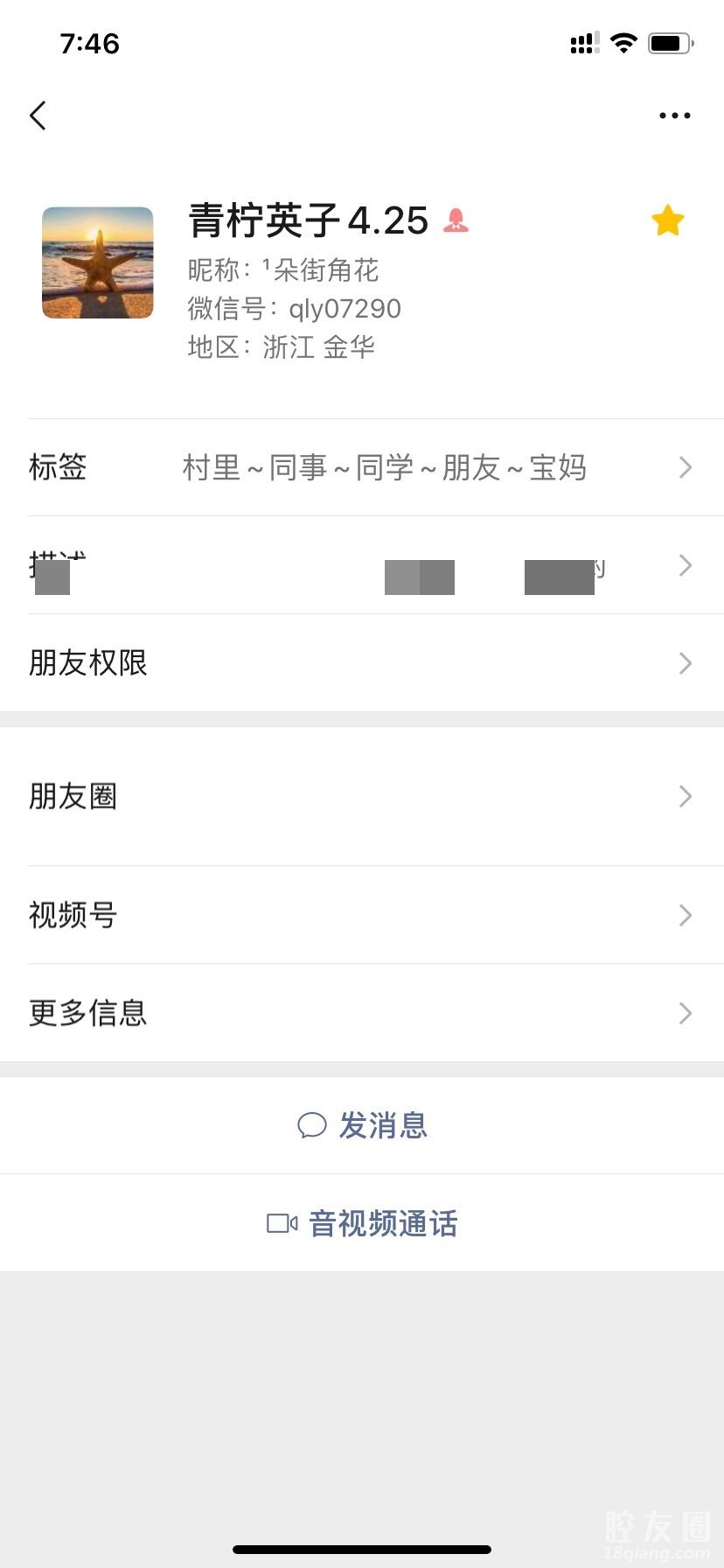The width and height of the screenshot is (724, 1568).
Task: Open the three-dot overflow menu
Action: pos(674,115)
